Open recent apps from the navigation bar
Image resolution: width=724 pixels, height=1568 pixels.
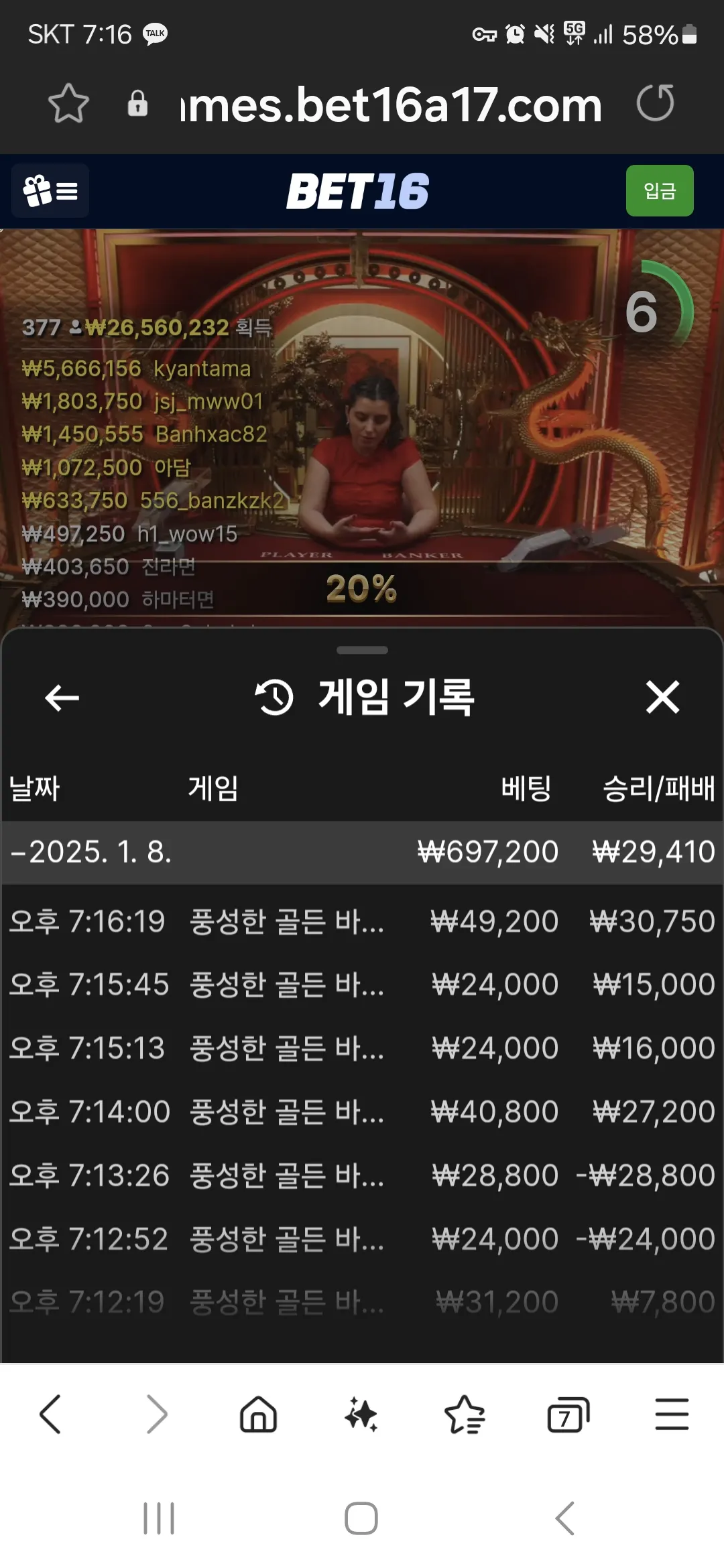[159, 1518]
